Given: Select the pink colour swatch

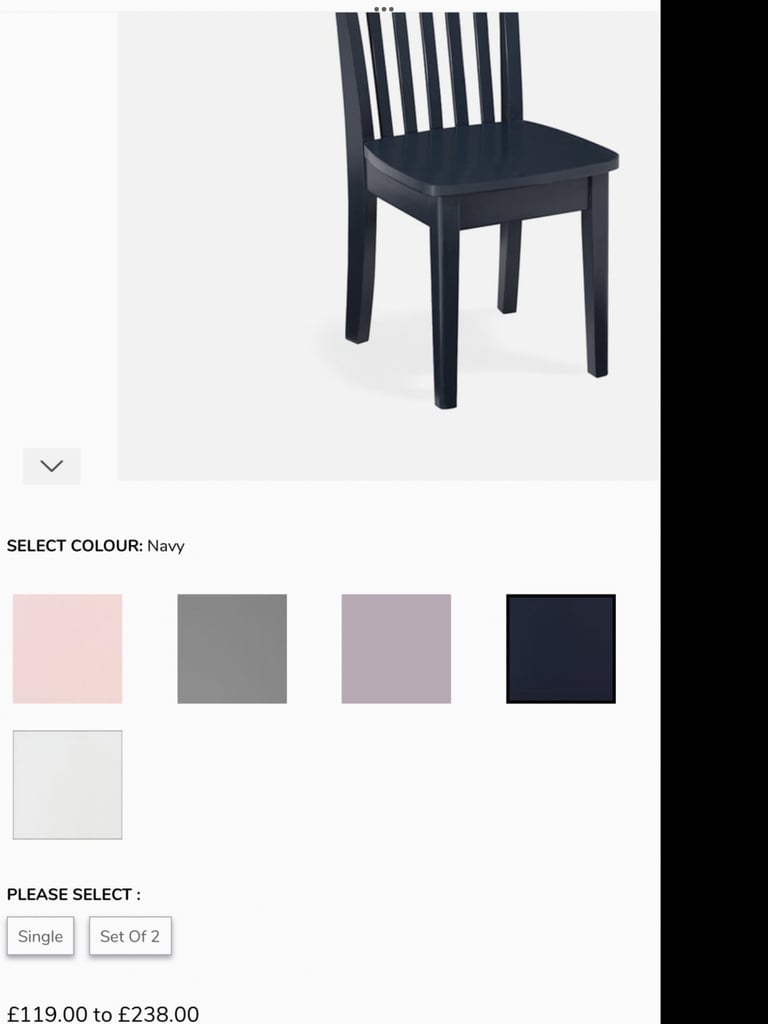Looking at the screenshot, I should click(x=67, y=649).
